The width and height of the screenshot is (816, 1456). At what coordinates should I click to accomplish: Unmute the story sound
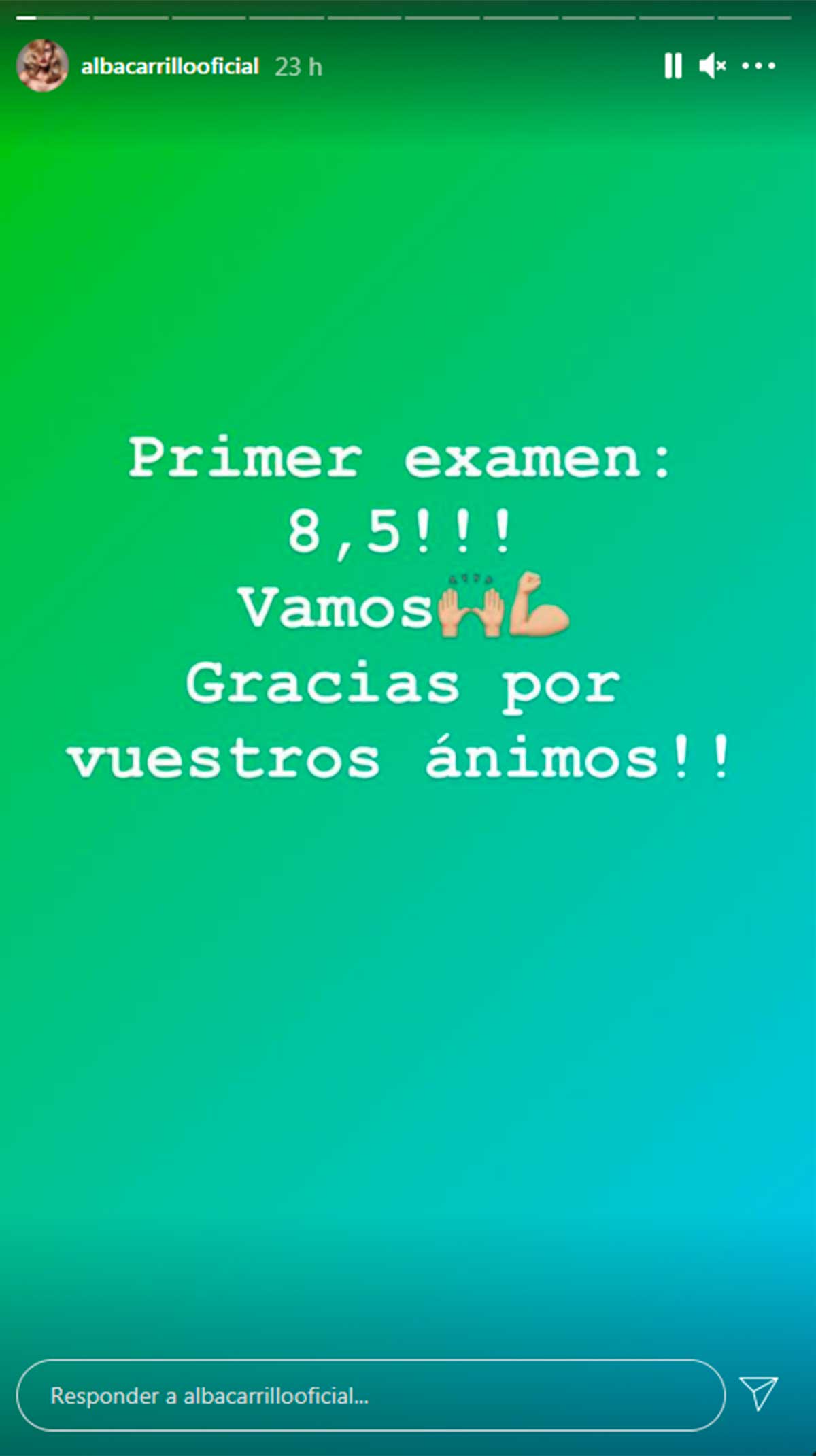pos(713,66)
